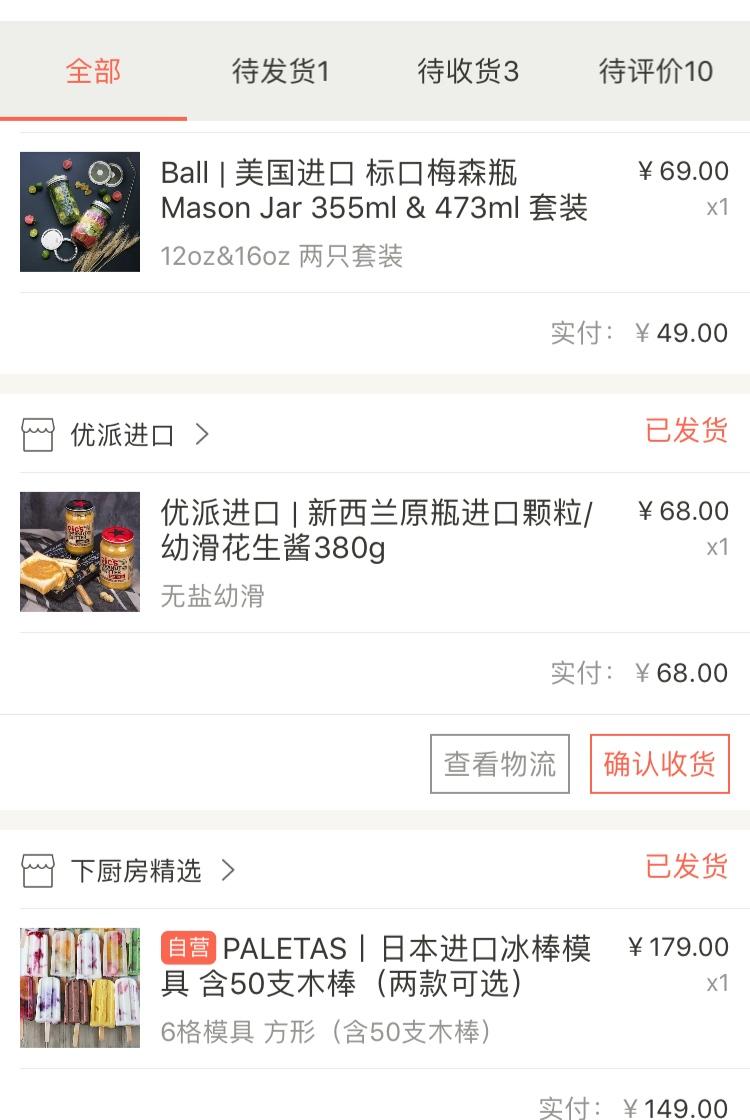Image resolution: width=750 pixels, height=1120 pixels.
Task: Tap 查看物流 for the 花生酱 order
Action: [x=500, y=764]
